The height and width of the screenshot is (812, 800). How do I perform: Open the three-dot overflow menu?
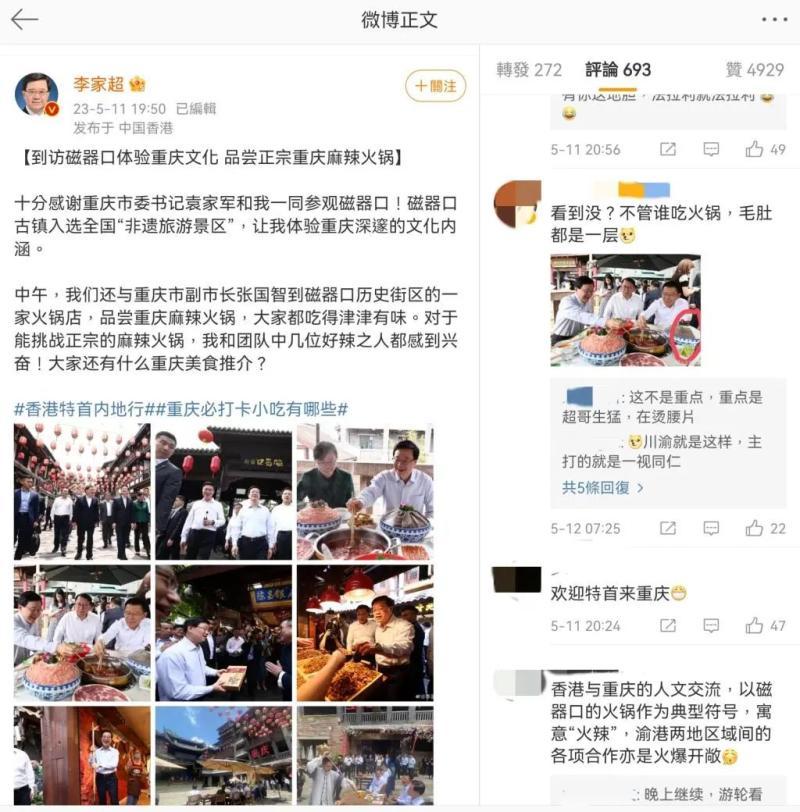point(774,20)
